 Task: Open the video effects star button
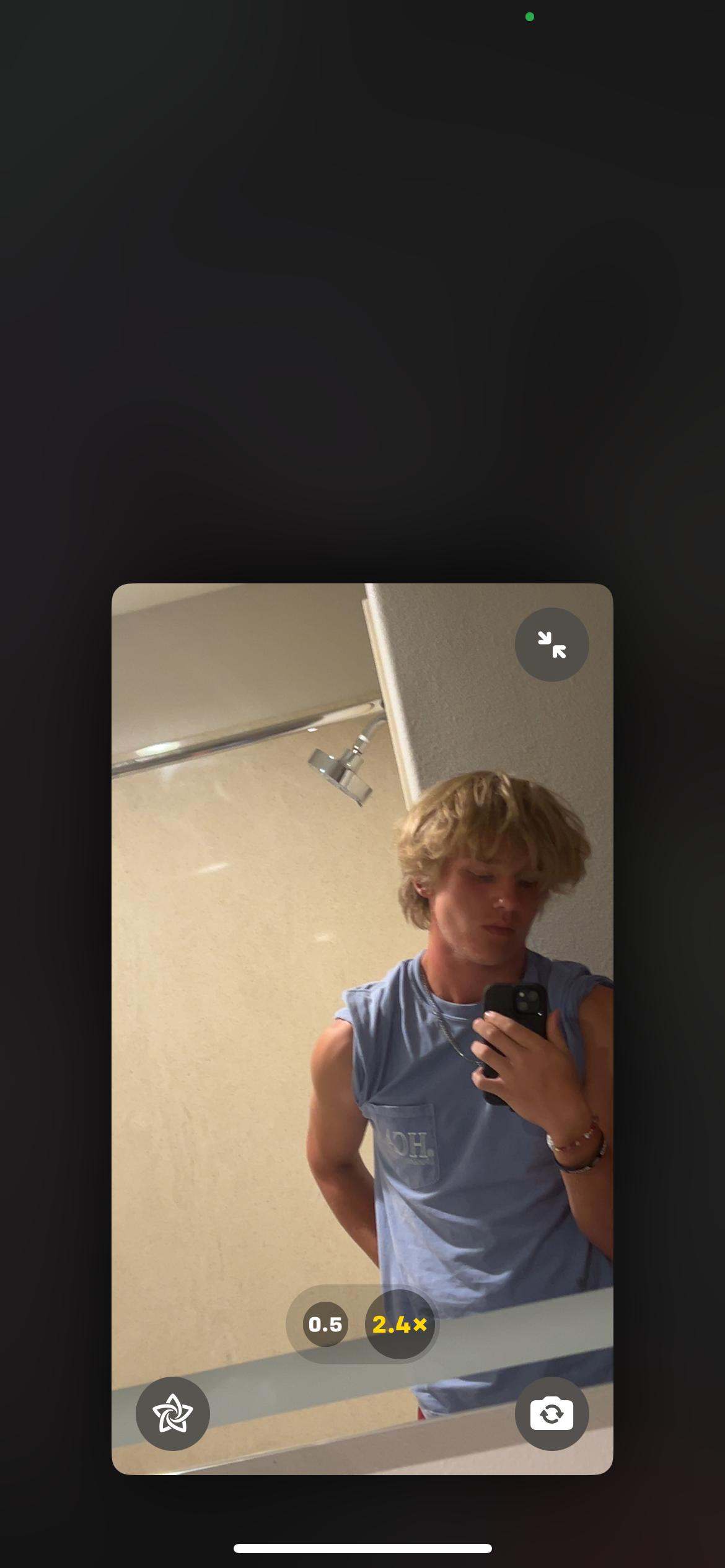point(173,1414)
